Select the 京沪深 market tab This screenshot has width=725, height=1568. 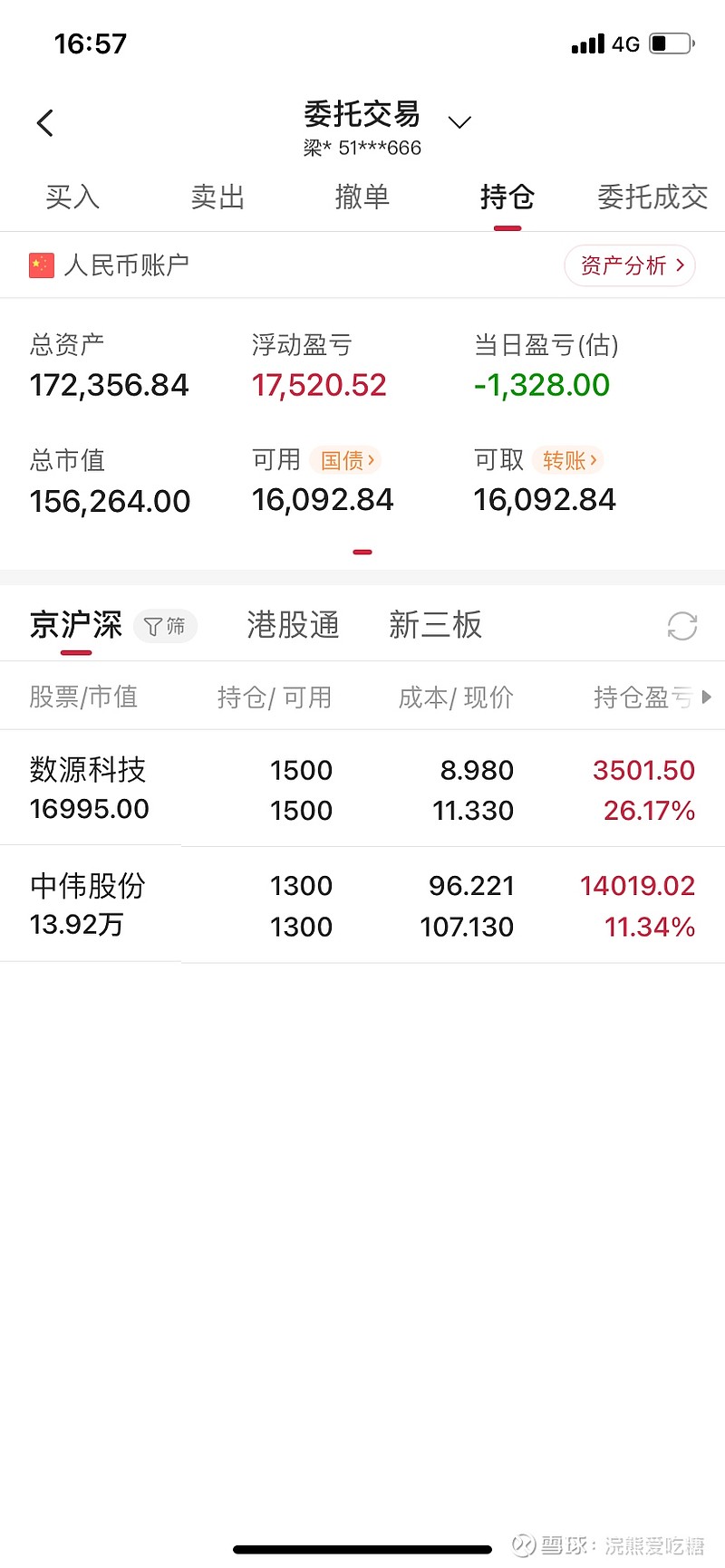[76, 625]
